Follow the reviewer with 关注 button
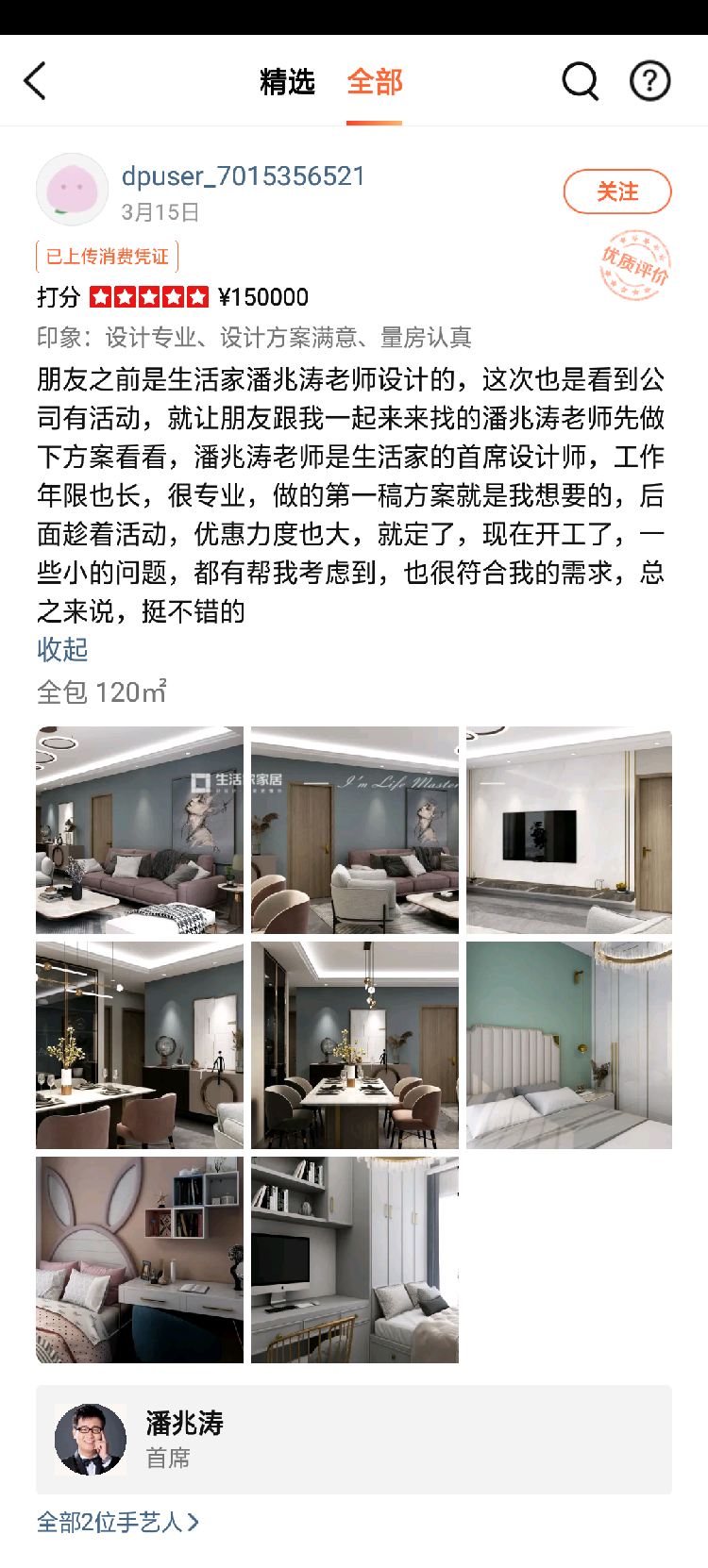Image resolution: width=708 pixels, height=1568 pixels. [x=617, y=192]
